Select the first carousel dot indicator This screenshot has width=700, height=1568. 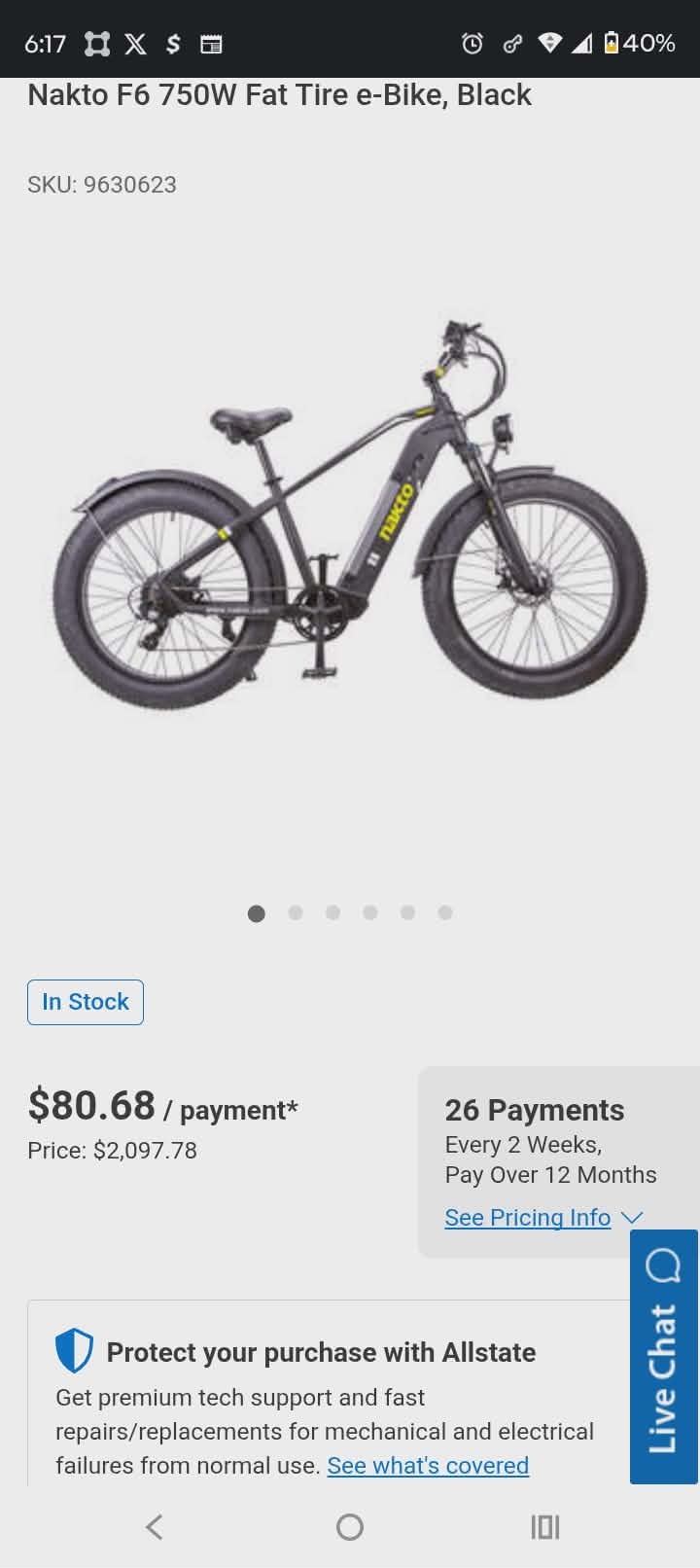256,912
